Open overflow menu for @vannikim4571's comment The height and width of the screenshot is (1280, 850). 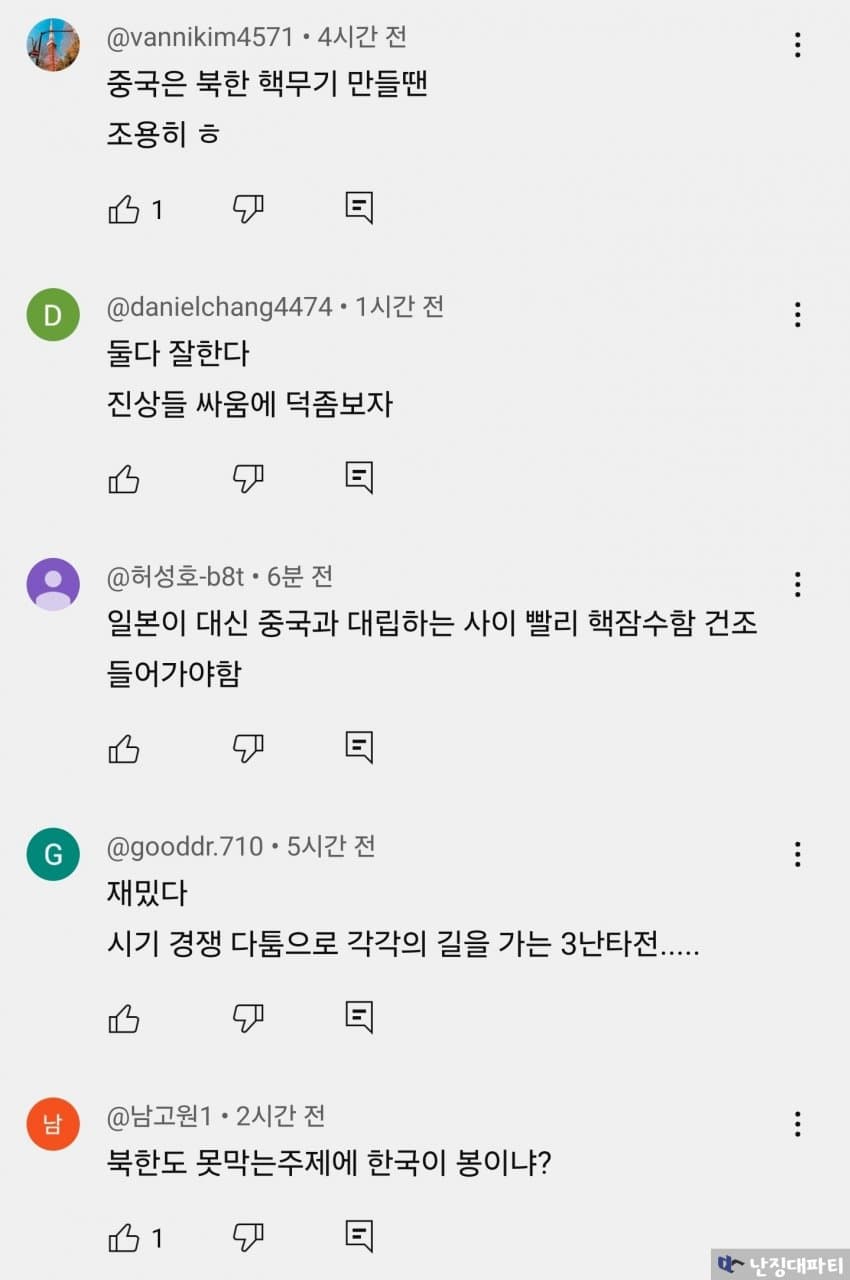coord(797,45)
